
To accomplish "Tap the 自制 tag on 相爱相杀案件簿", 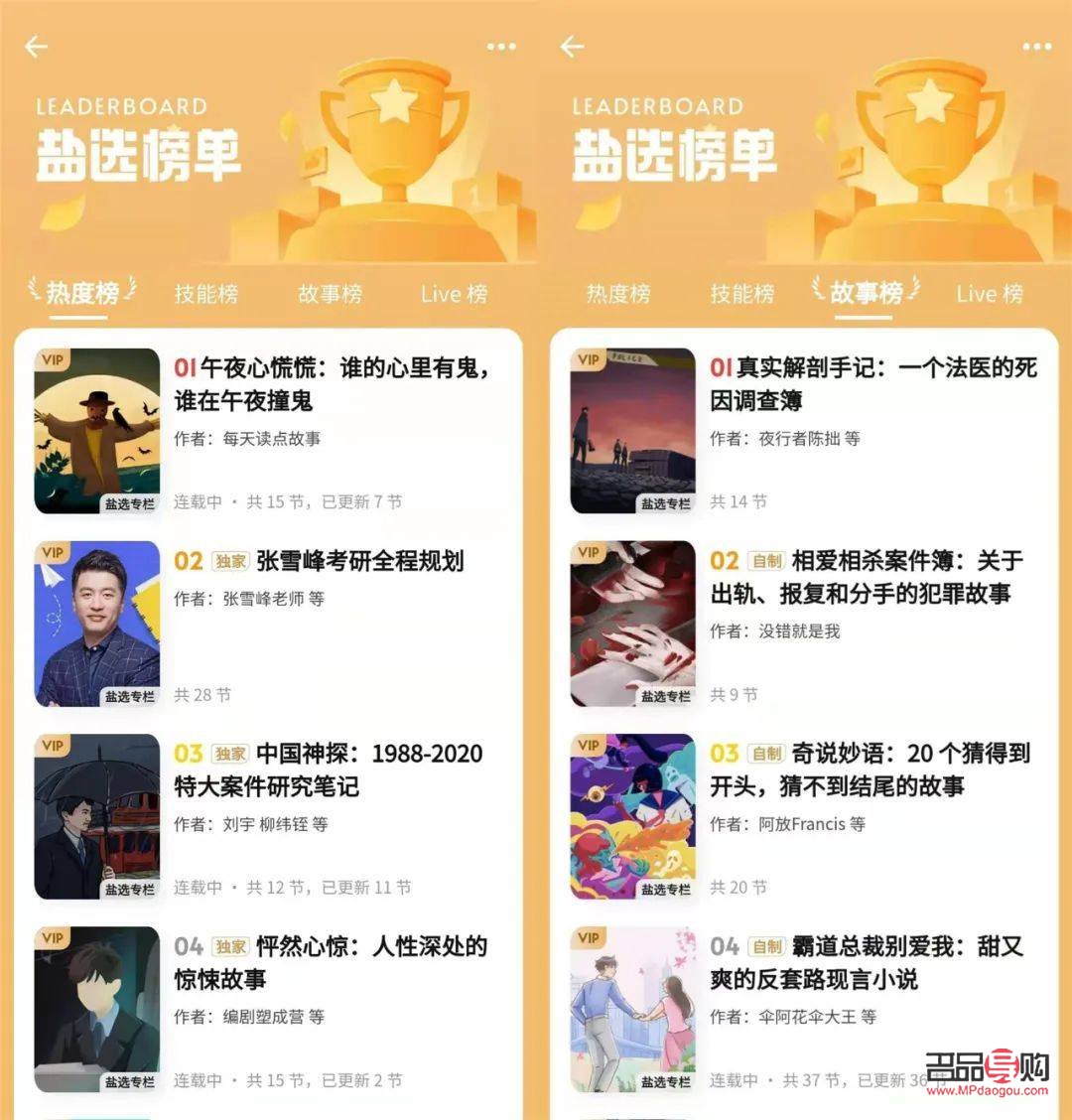I will click(x=765, y=560).
